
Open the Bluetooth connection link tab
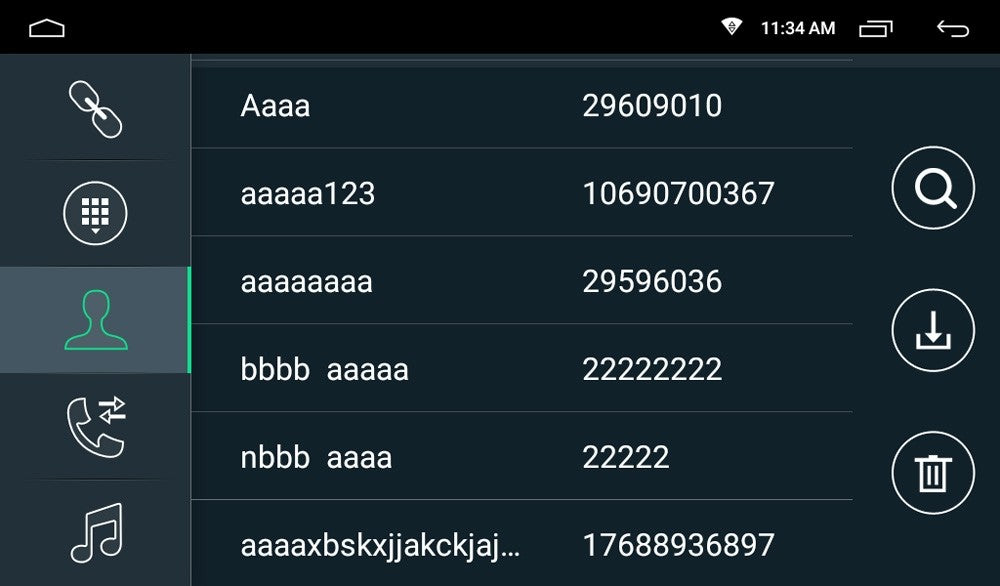click(x=95, y=108)
